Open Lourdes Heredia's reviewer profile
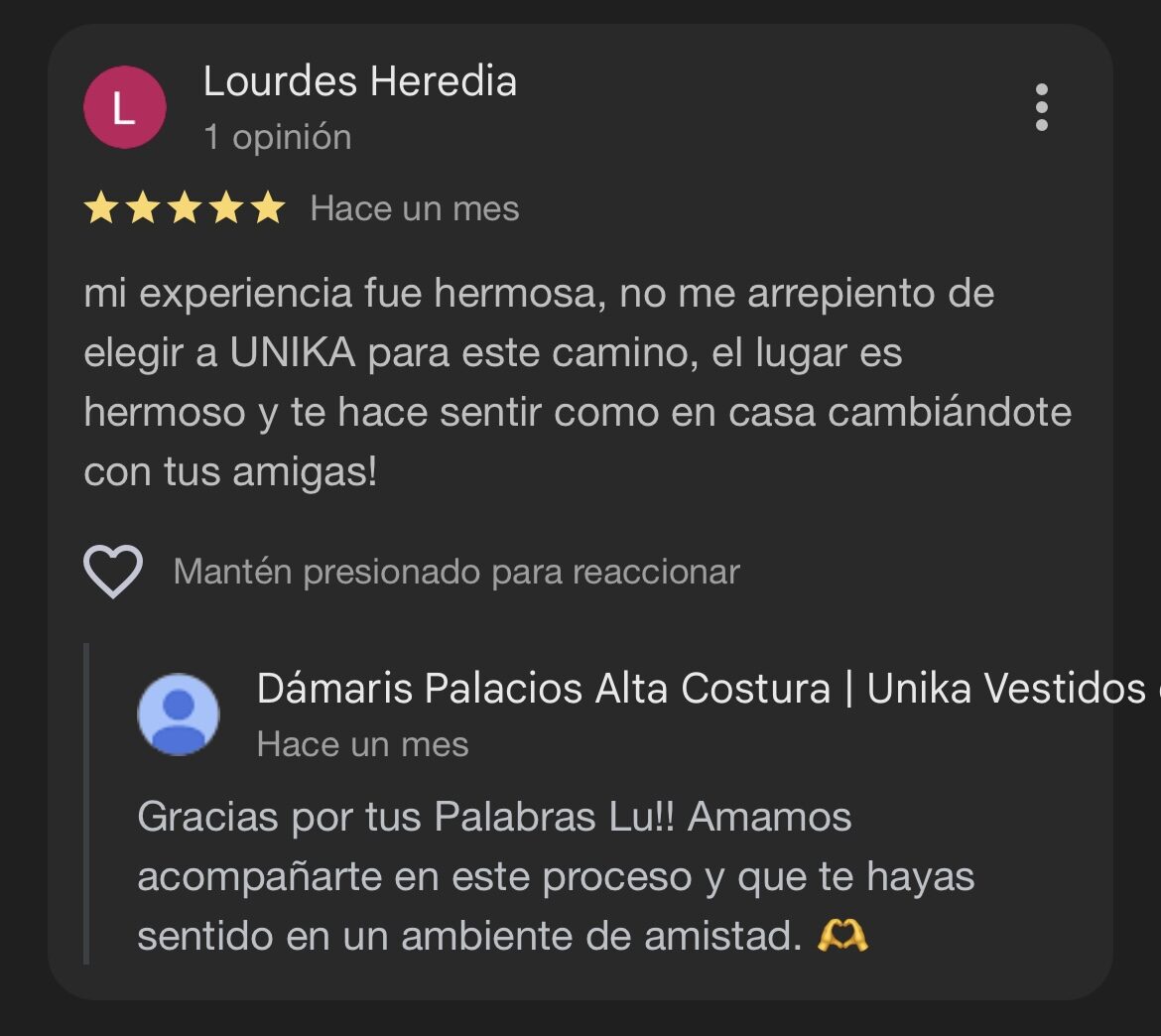The width and height of the screenshot is (1161, 1036). coord(359,81)
